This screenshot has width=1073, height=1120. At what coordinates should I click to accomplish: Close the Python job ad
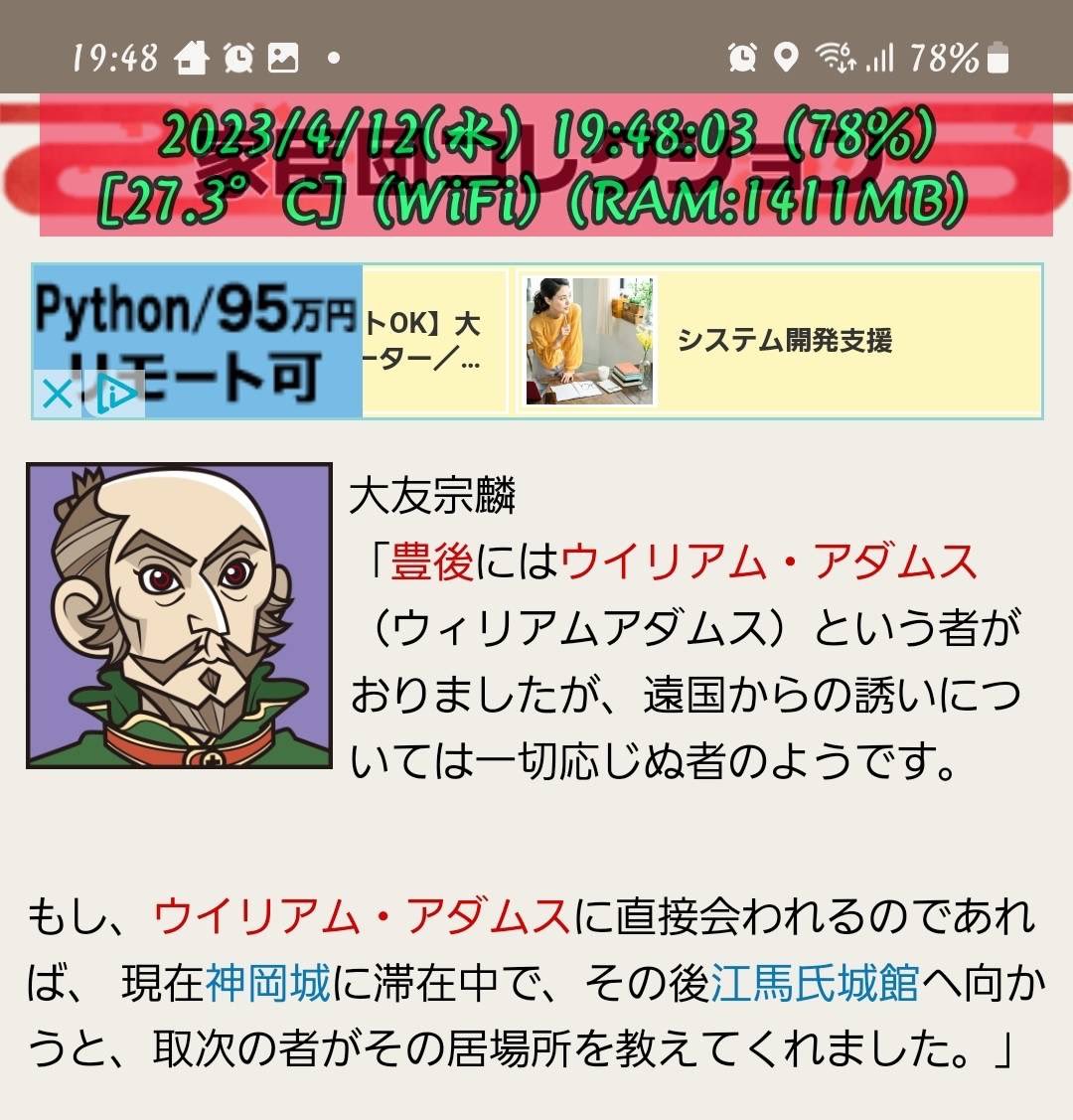[58, 395]
